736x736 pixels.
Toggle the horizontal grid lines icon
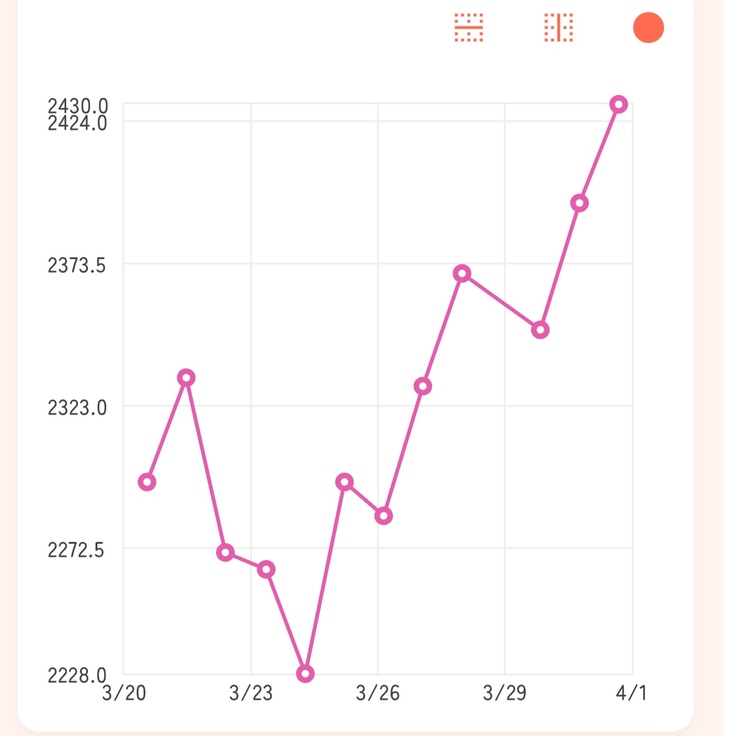point(469,28)
